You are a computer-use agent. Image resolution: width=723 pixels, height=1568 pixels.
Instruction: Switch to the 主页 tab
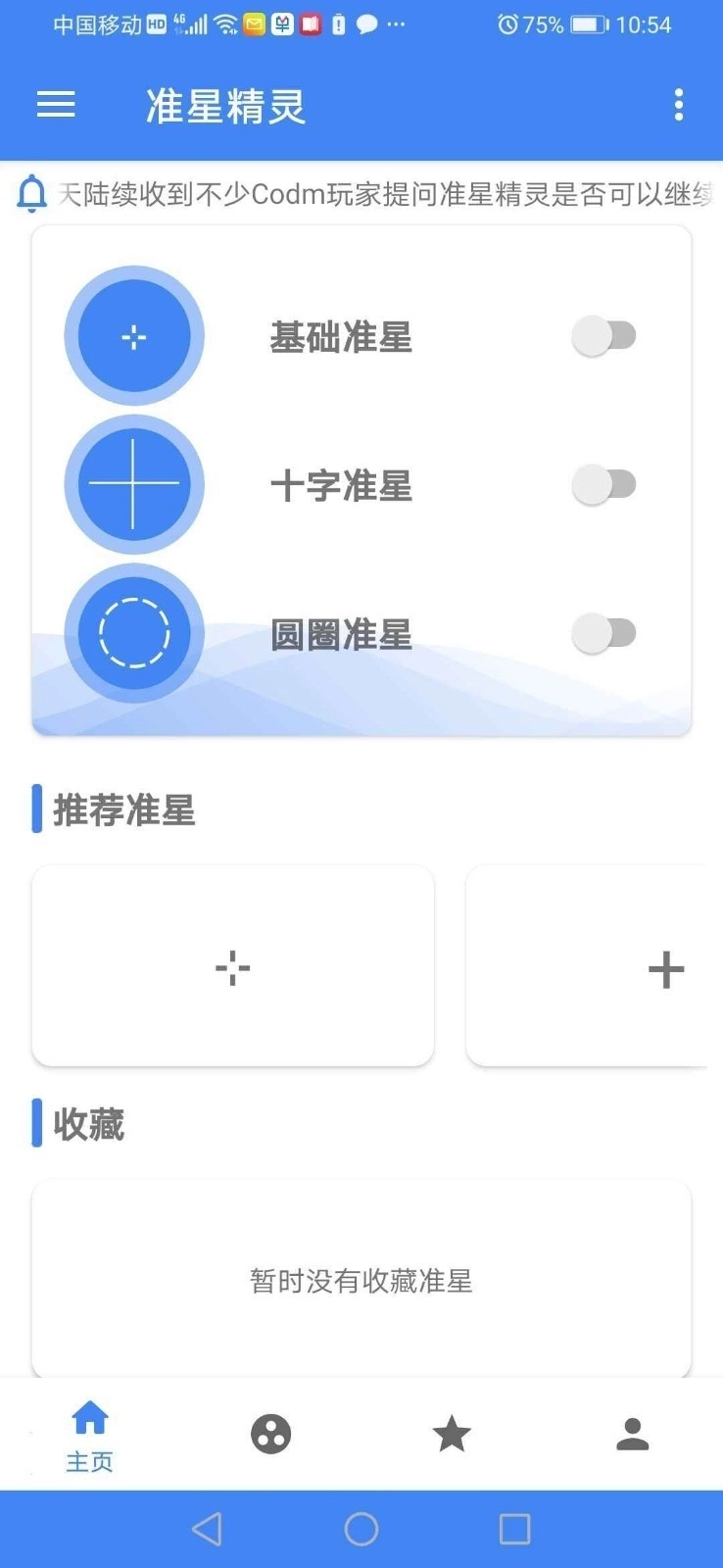tap(89, 1436)
